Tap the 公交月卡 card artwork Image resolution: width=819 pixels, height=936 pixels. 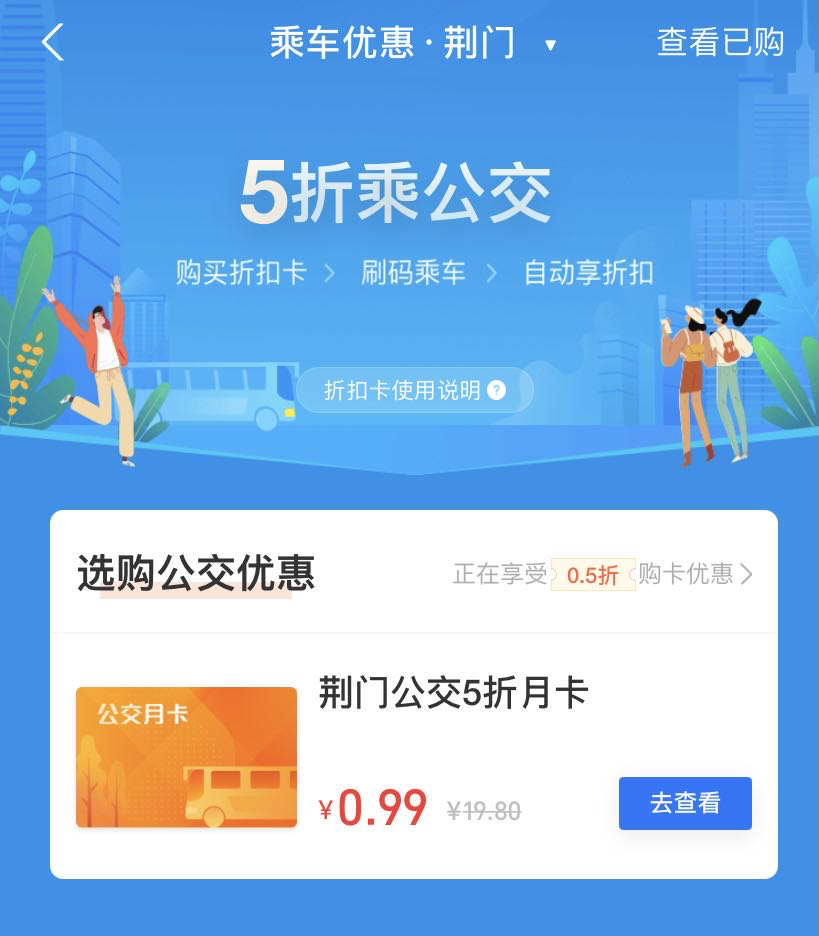(x=186, y=757)
